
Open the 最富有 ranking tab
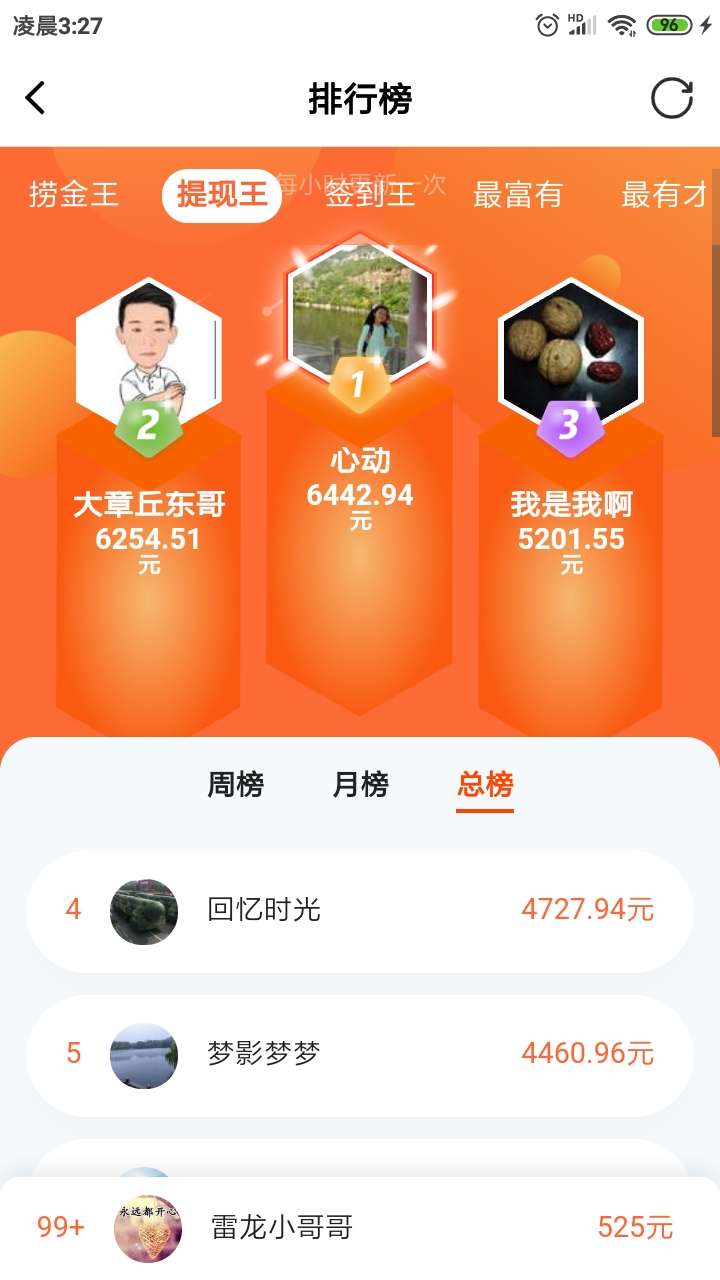pos(517,195)
